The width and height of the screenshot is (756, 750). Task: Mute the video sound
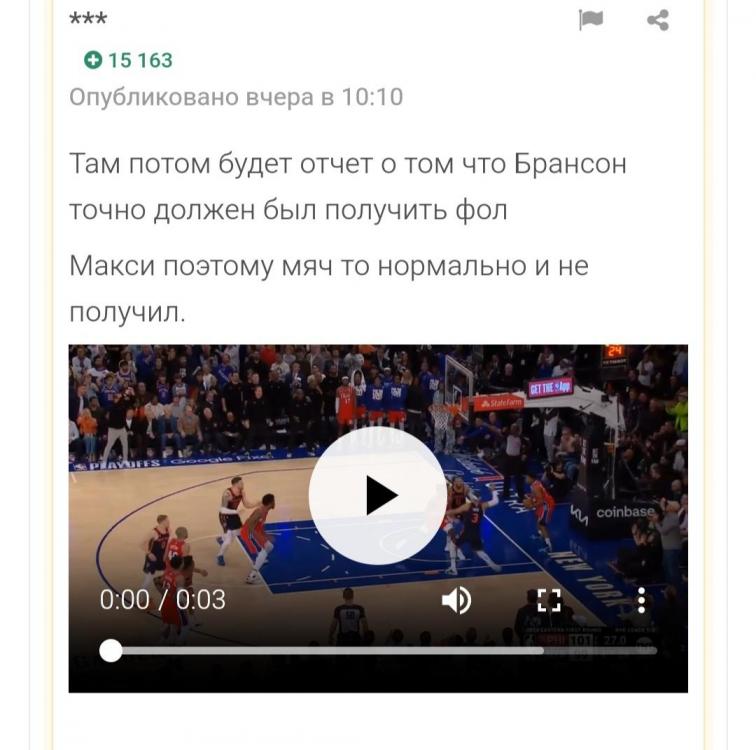coord(456,600)
